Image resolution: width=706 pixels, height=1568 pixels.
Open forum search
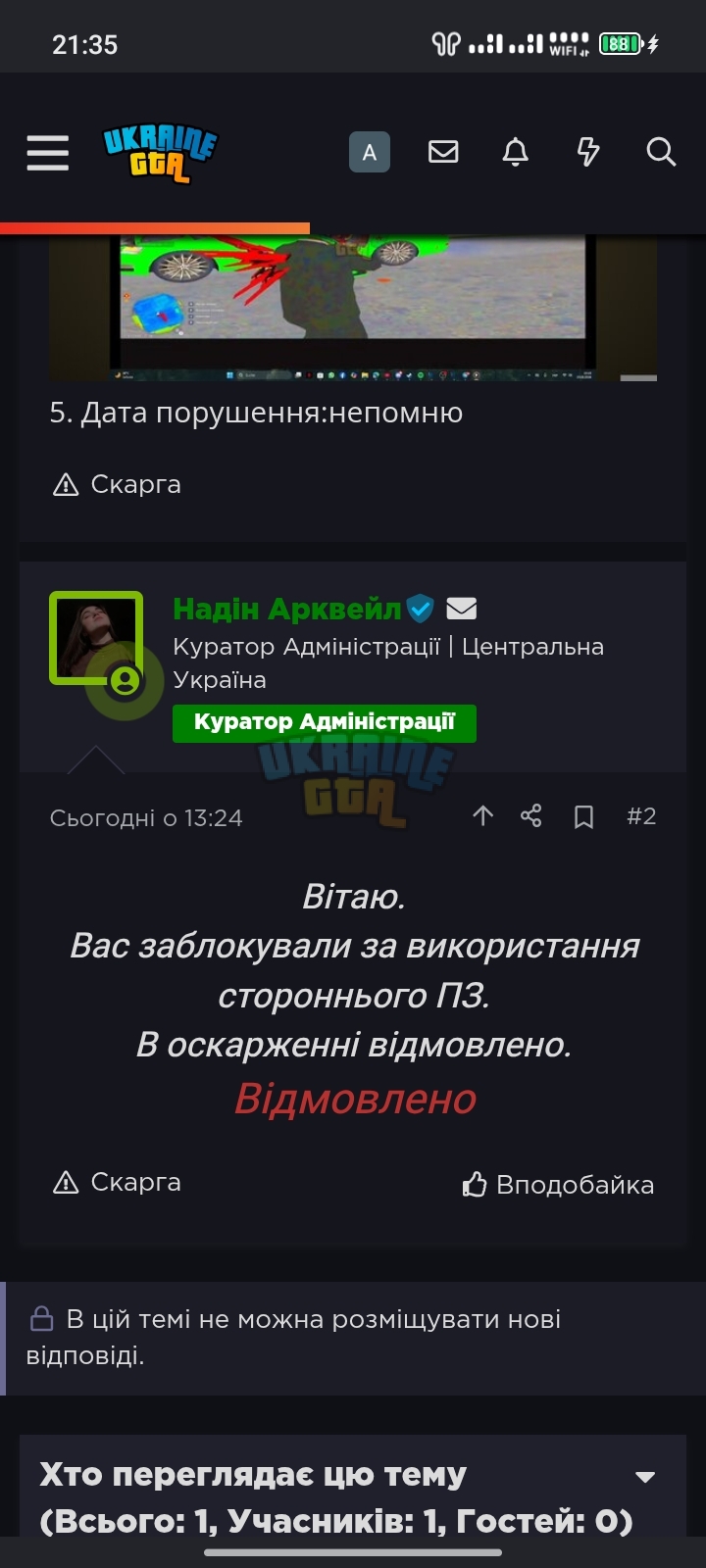pyautogui.click(x=661, y=152)
